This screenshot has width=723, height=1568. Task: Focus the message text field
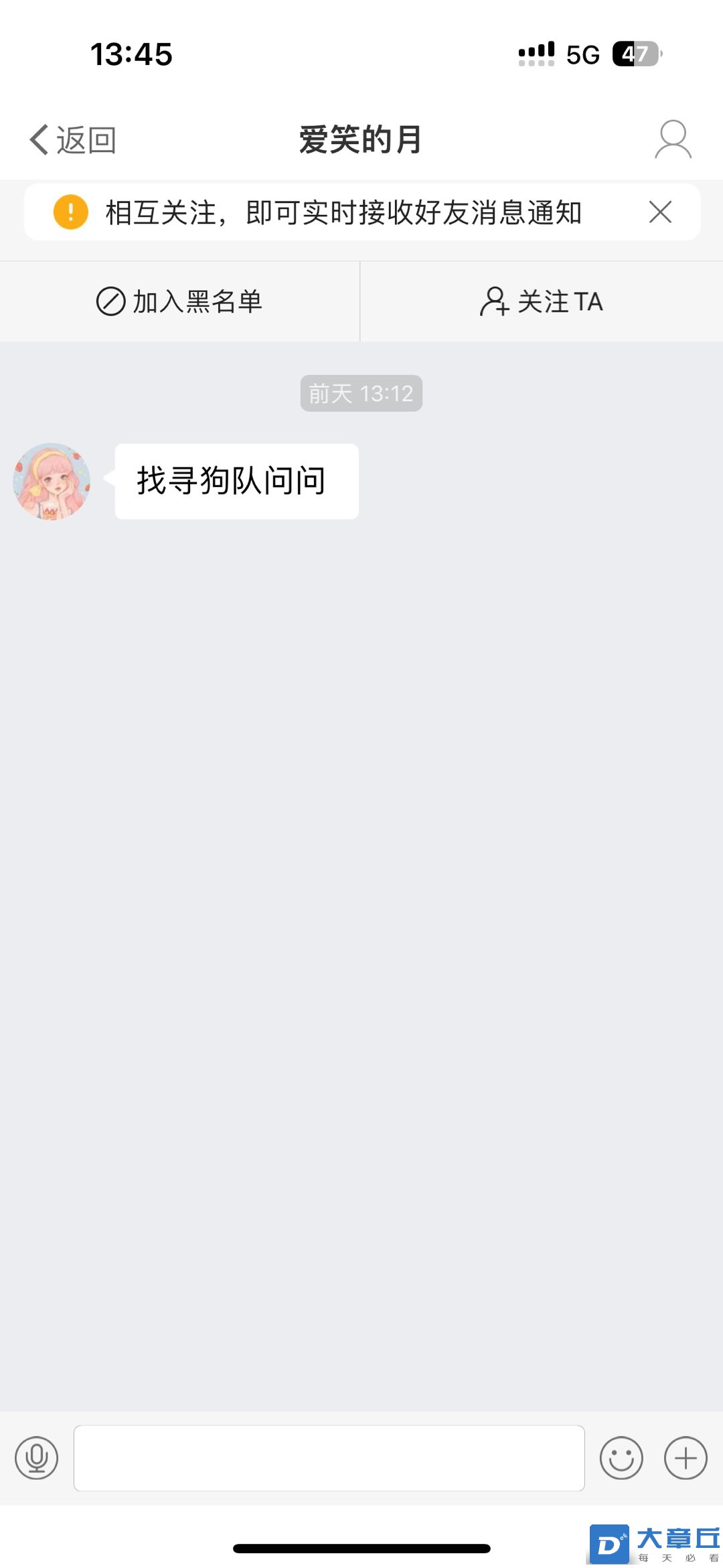coord(329,1457)
